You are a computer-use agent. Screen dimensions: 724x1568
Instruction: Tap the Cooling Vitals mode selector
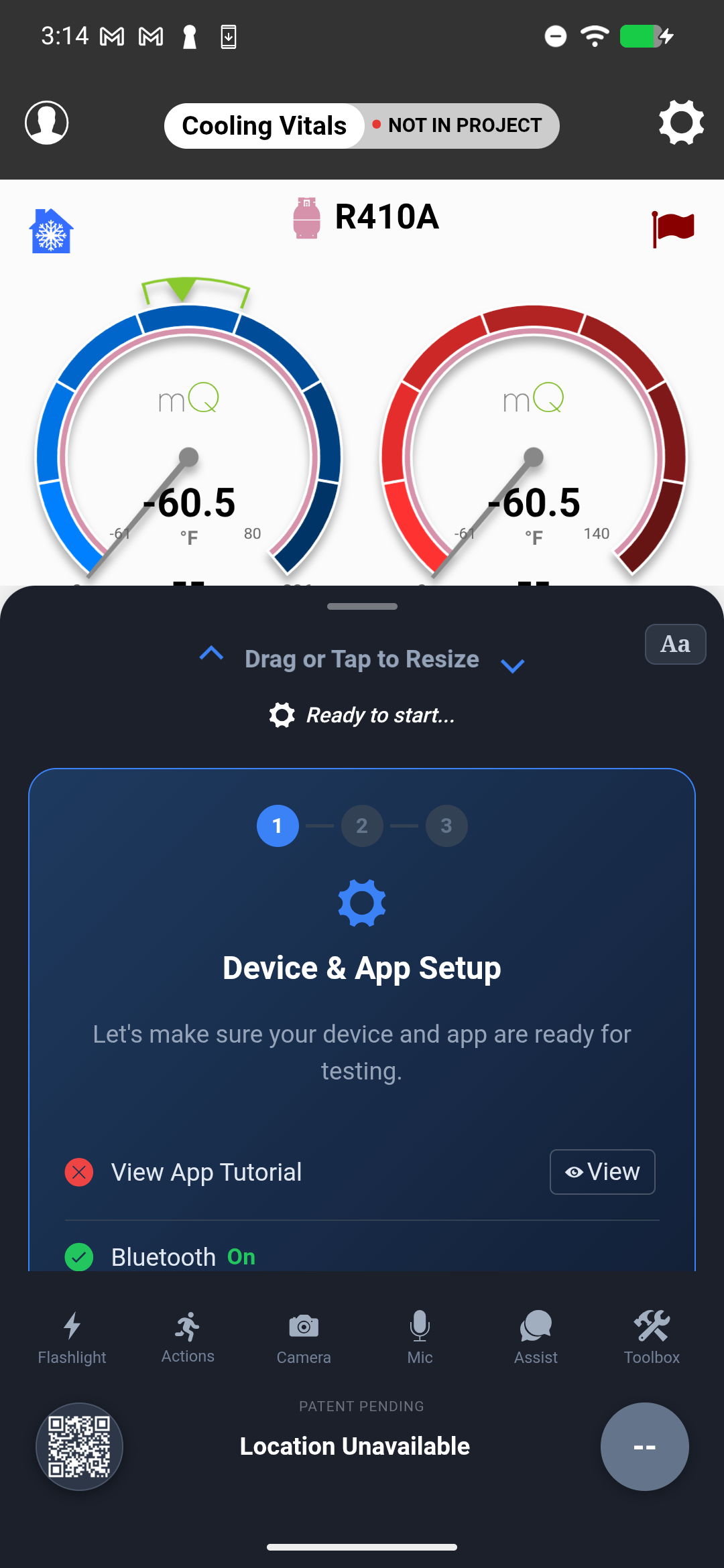click(x=264, y=126)
